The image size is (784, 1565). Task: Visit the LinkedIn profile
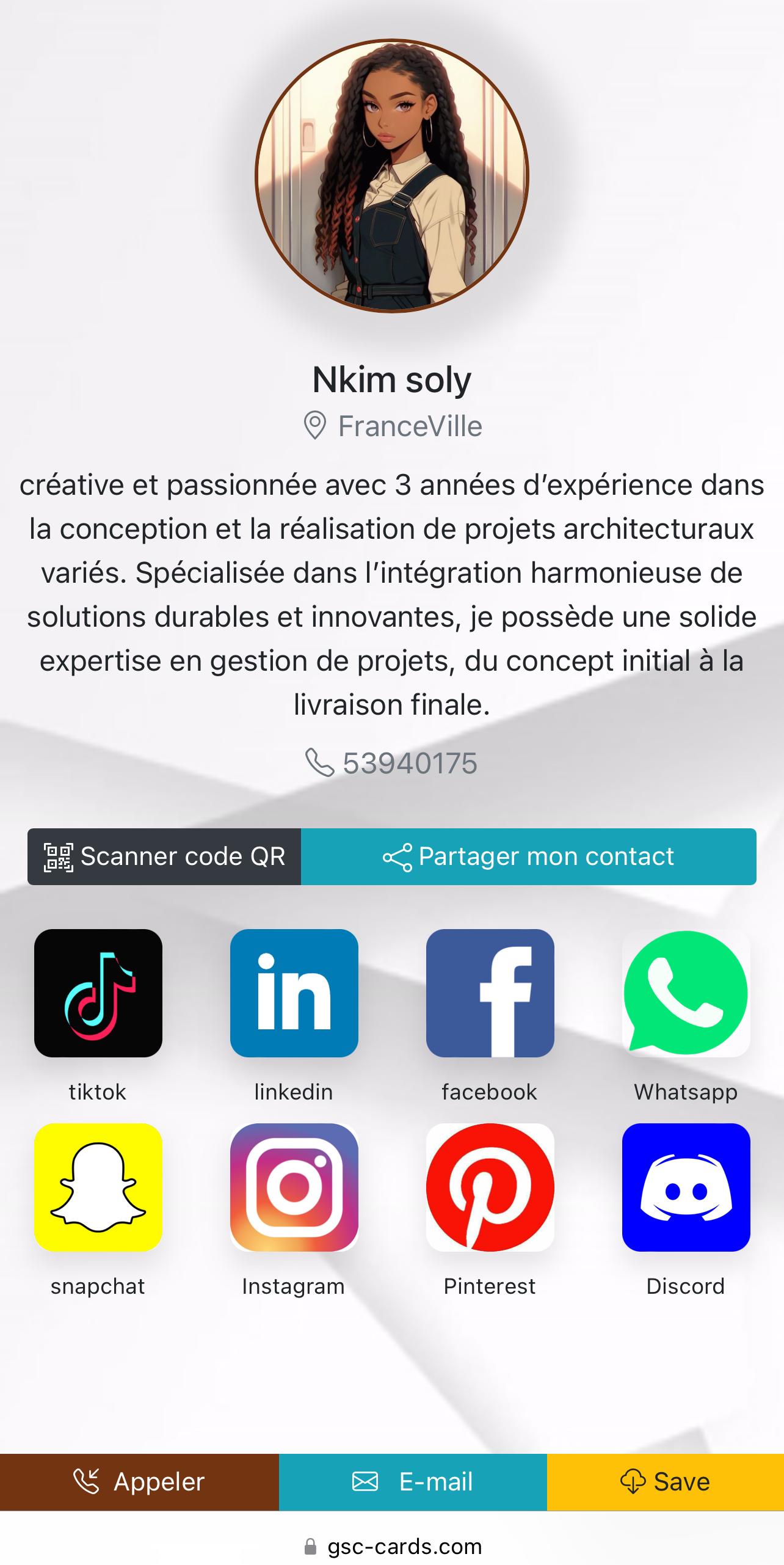coord(294,993)
